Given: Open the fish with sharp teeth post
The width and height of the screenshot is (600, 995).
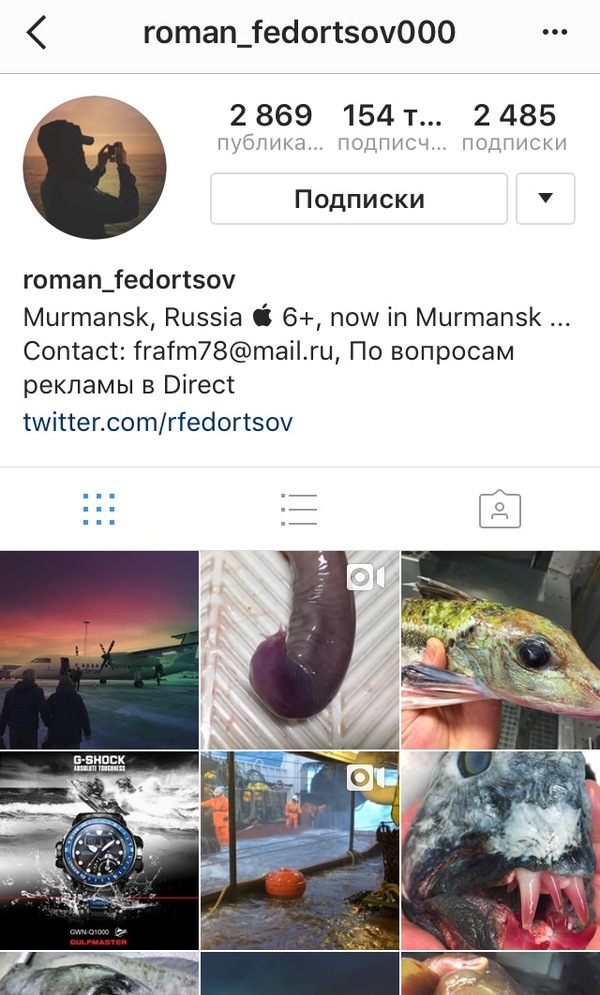Looking at the screenshot, I should pyautogui.click(x=500, y=851).
